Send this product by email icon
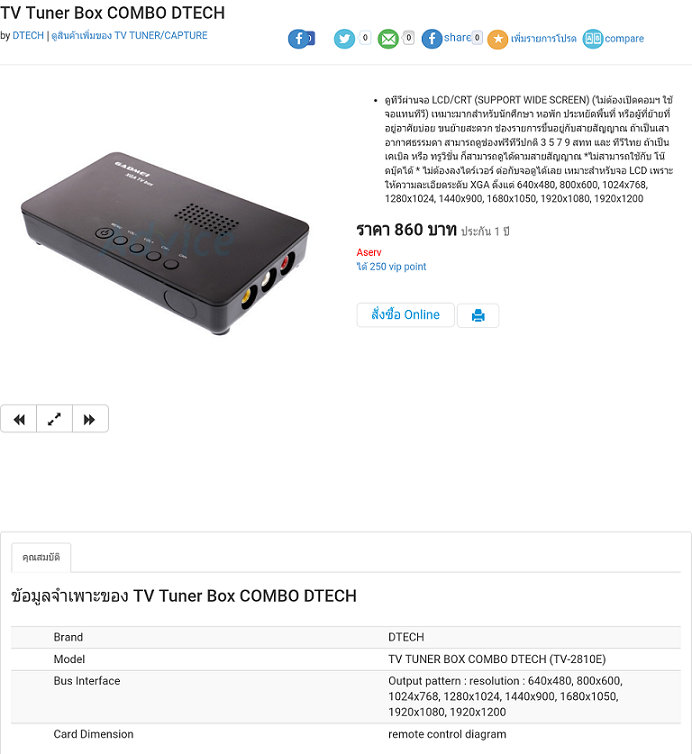 (x=388, y=39)
